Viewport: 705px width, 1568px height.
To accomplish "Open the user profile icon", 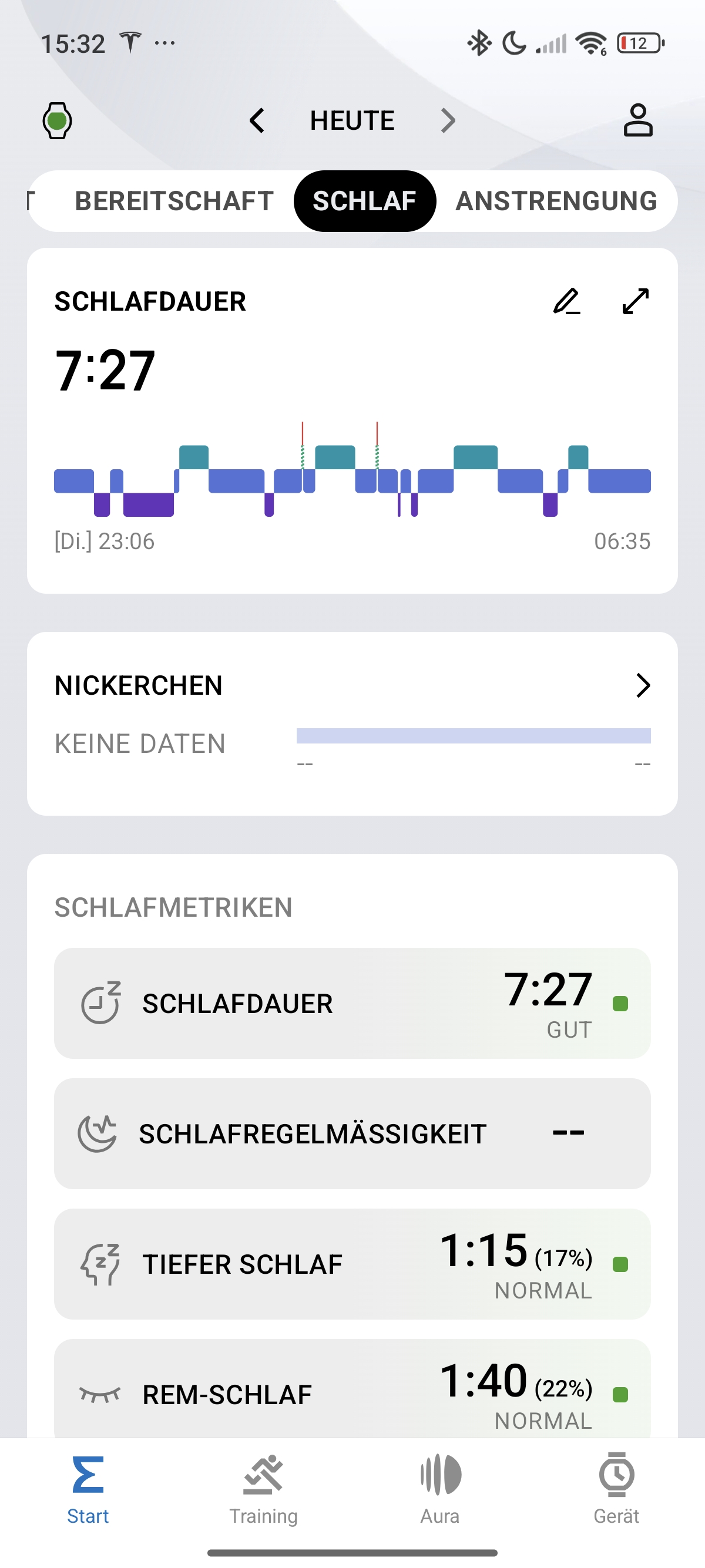I will click(x=637, y=120).
